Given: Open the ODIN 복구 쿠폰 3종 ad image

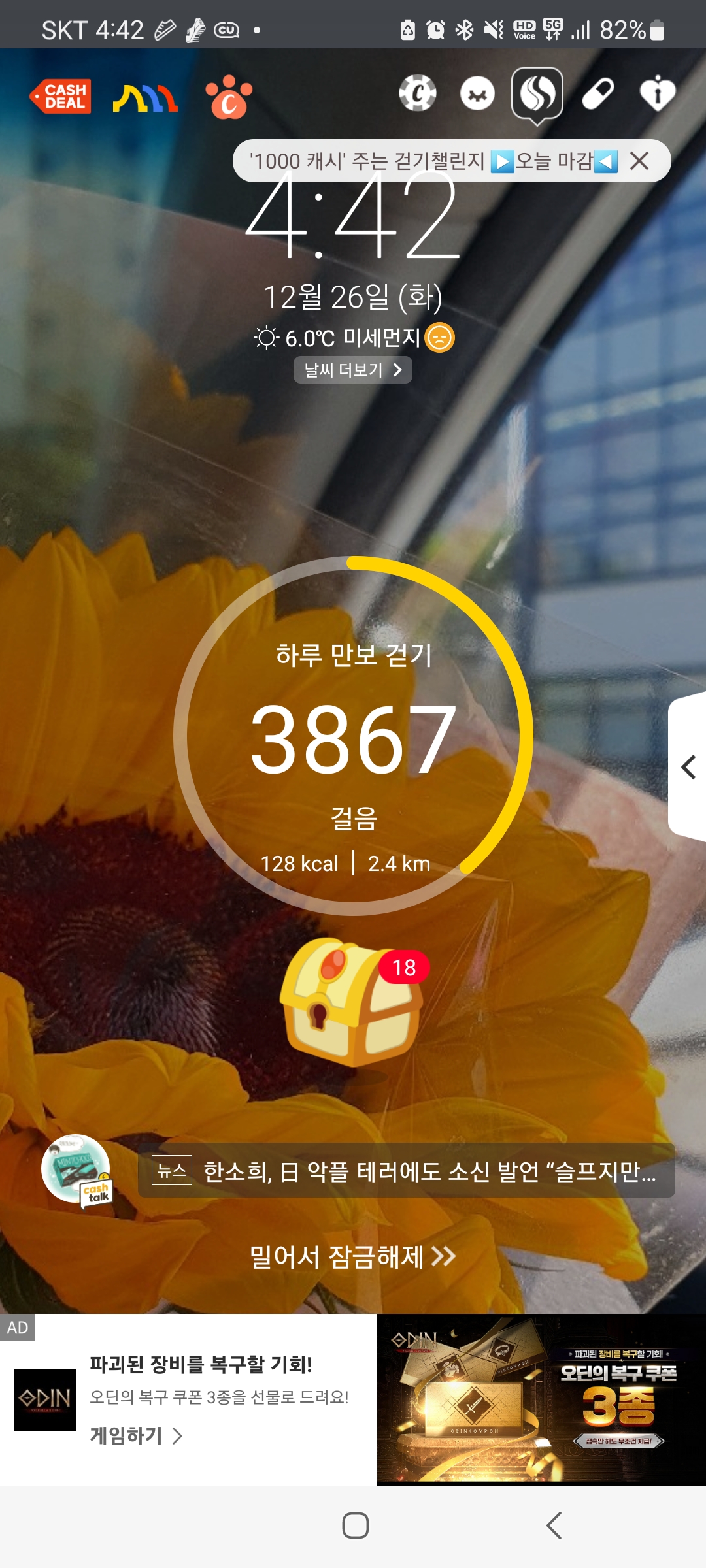Looking at the screenshot, I should (x=541, y=1399).
